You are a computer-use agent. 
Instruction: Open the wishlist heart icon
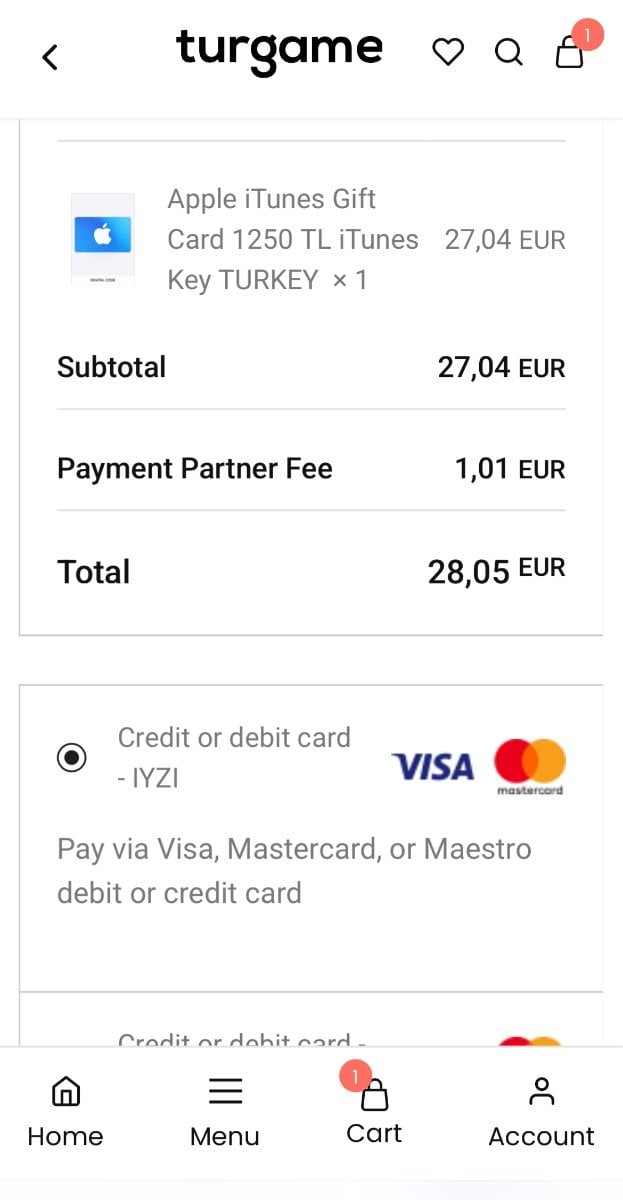pos(448,52)
